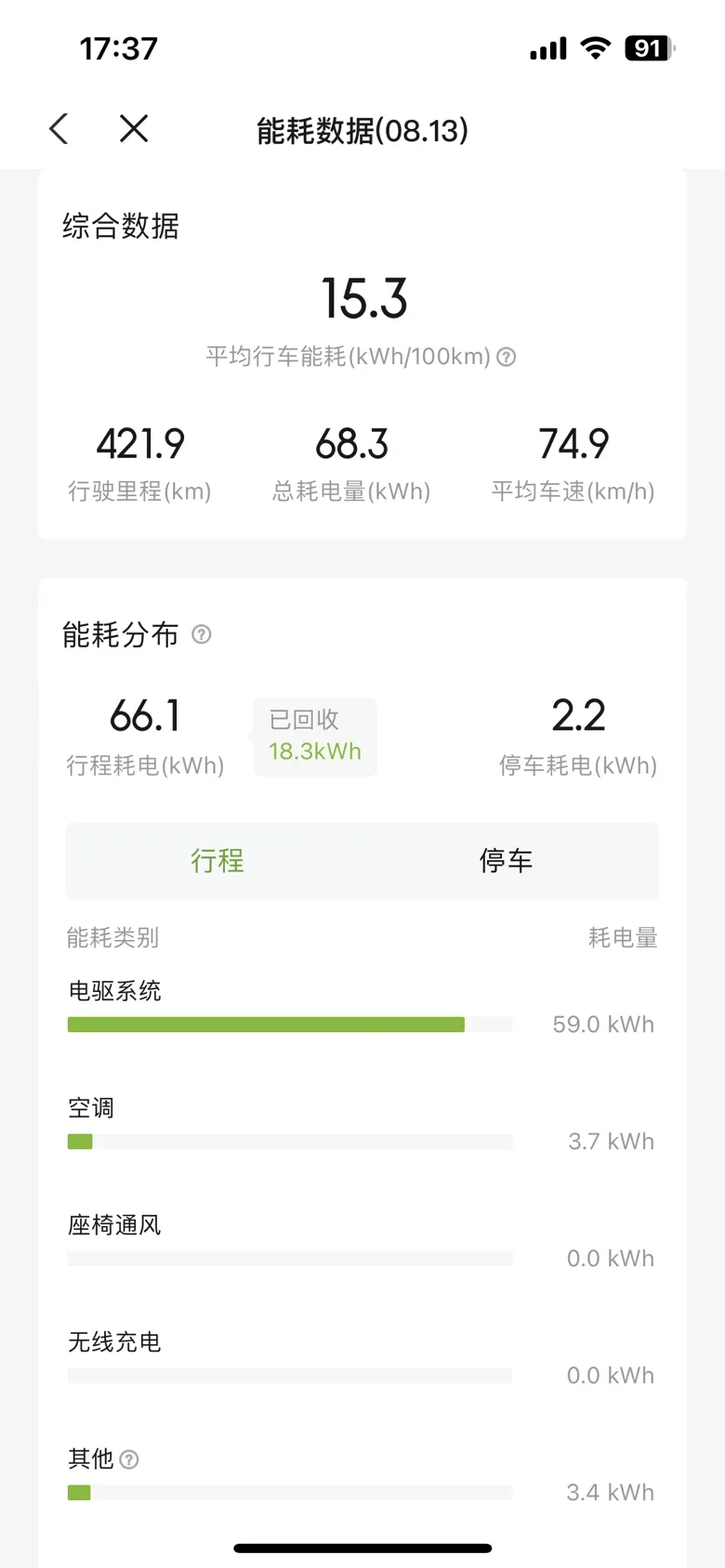This screenshot has height=1568, width=725.
Task: Go back using the arrow icon
Action: click(x=59, y=129)
